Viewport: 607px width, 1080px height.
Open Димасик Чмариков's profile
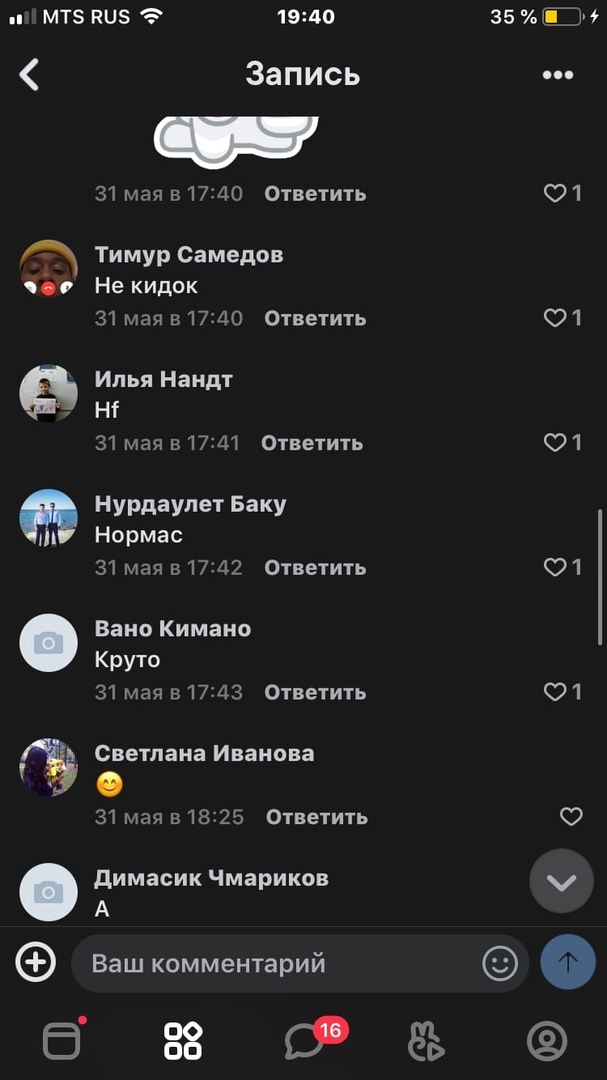coord(211,878)
